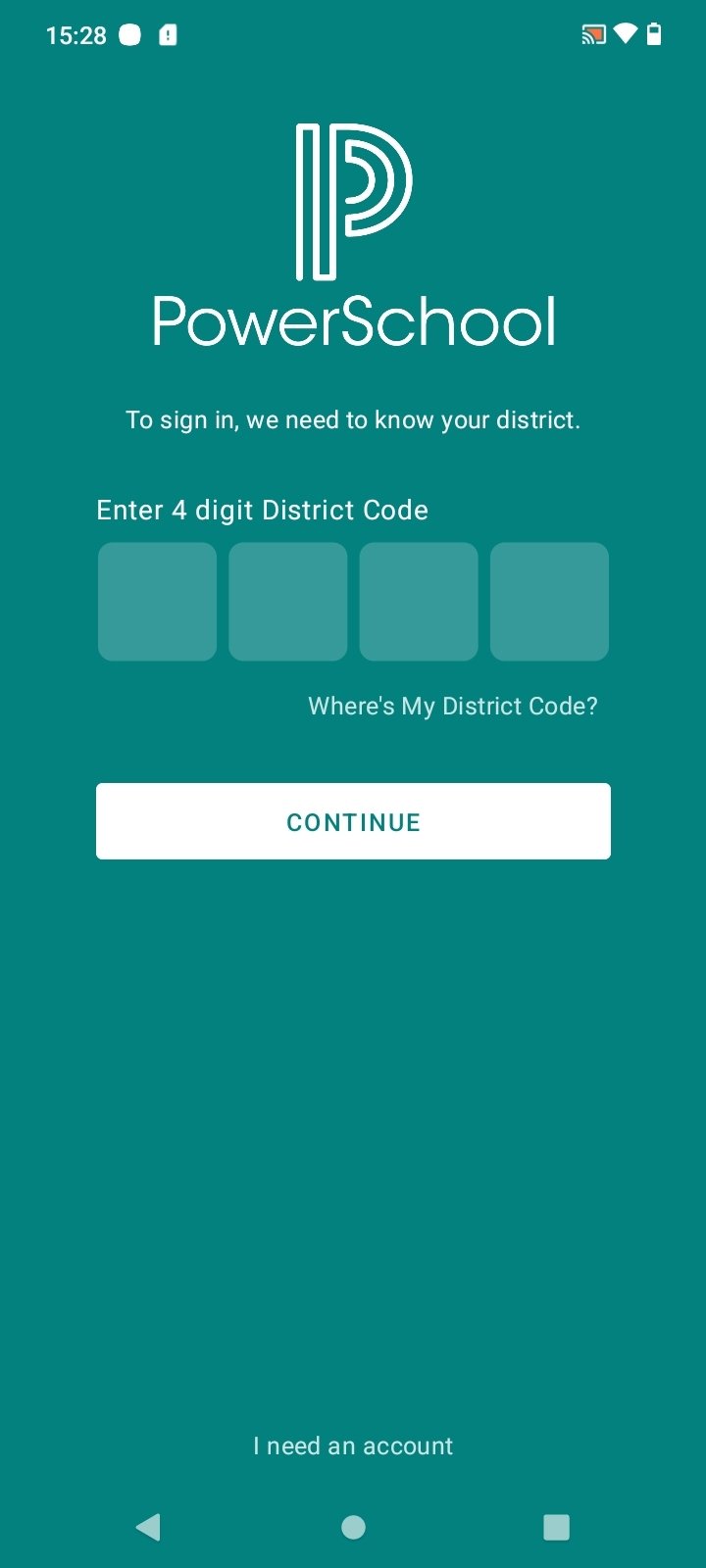Tap the CONTINUE button
706x1568 pixels.
coord(353,821)
